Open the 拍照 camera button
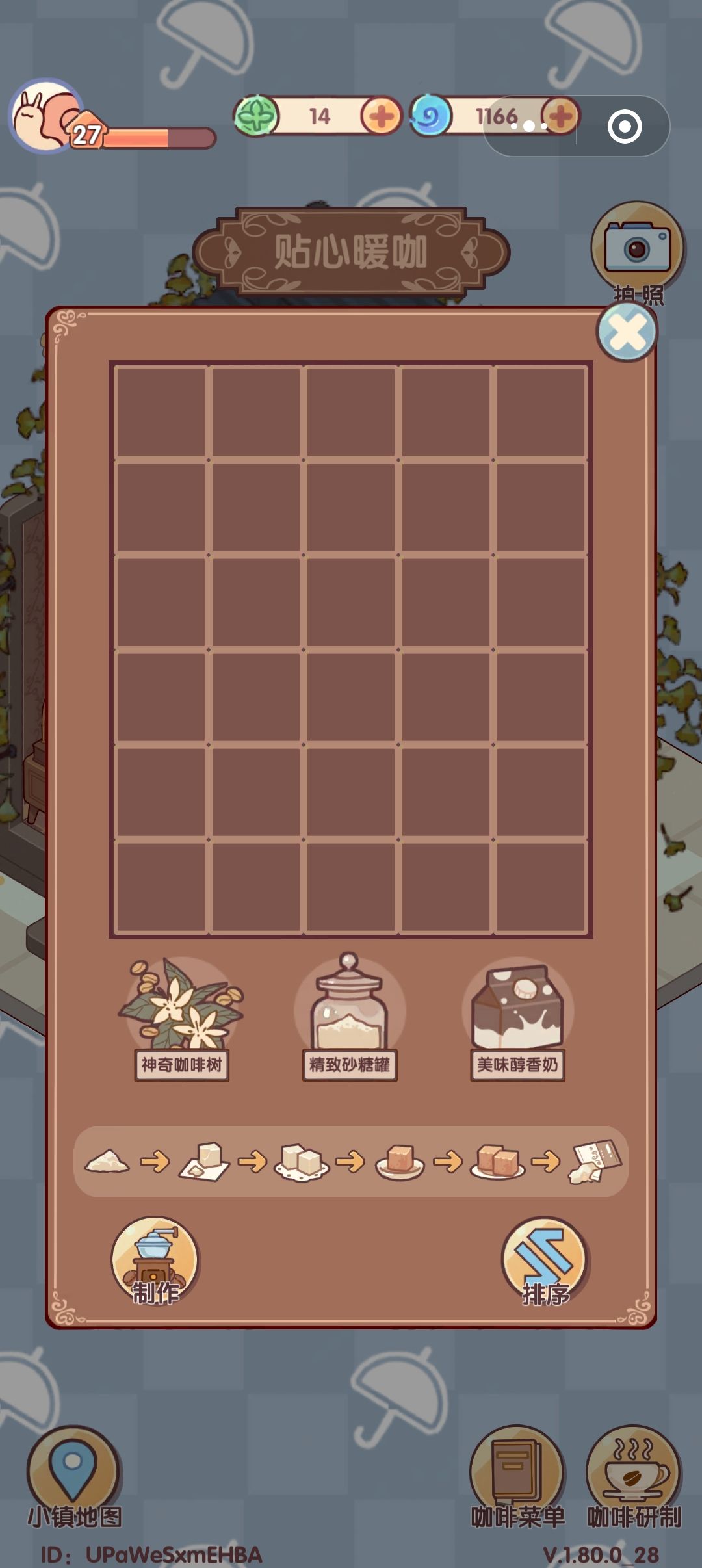 637,250
